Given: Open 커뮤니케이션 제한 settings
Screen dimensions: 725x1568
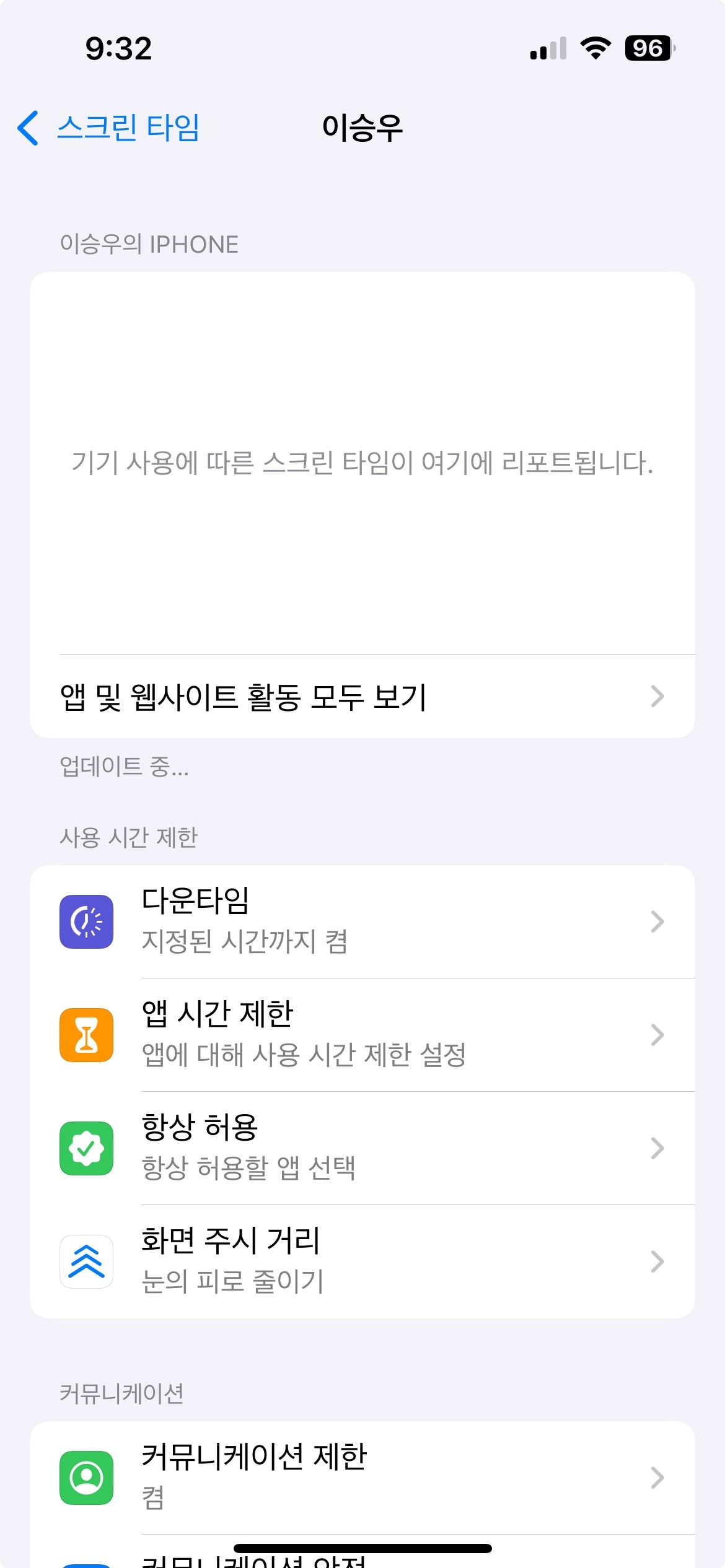Looking at the screenshot, I should click(362, 1478).
